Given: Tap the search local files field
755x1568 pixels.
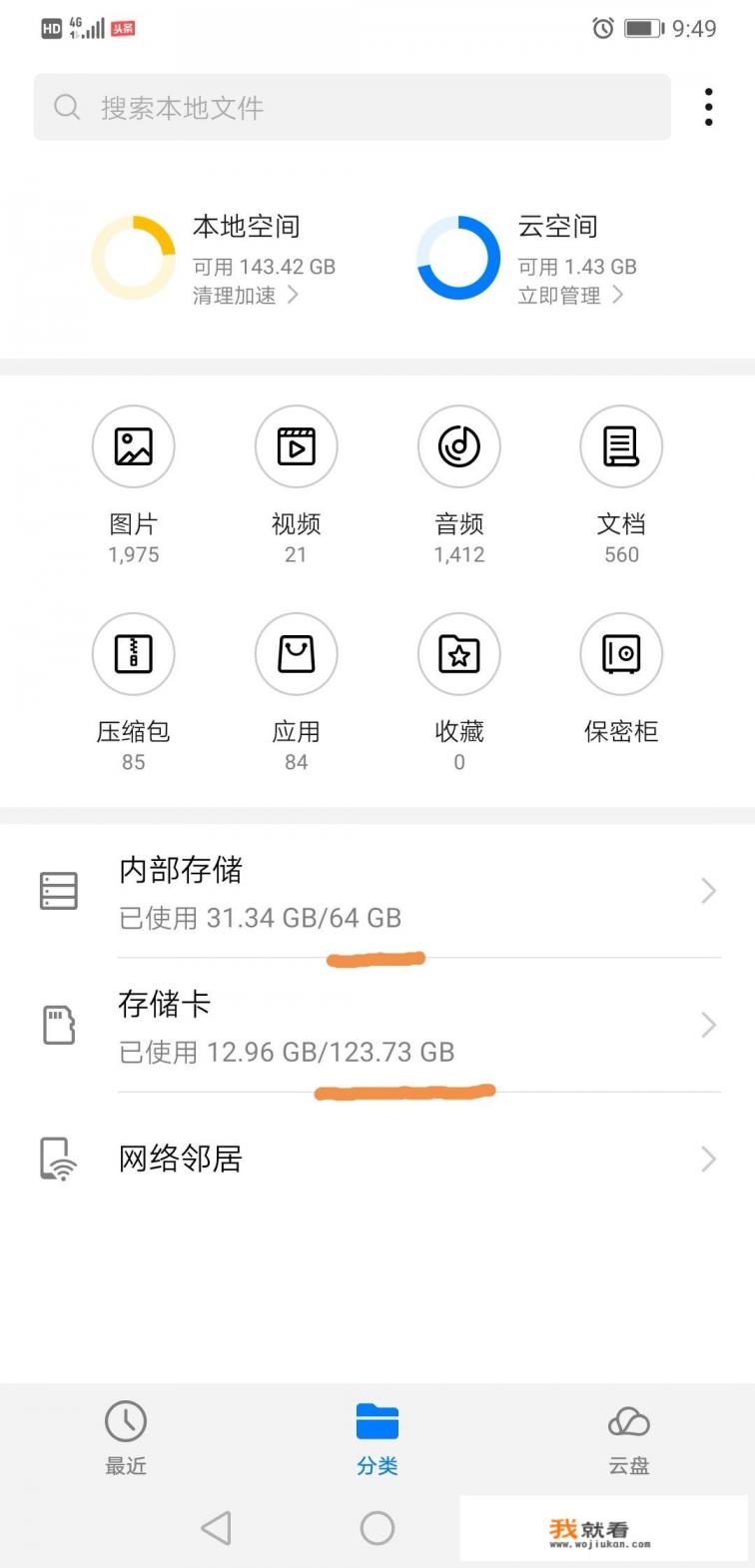Looking at the screenshot, I should pos(352,107).
